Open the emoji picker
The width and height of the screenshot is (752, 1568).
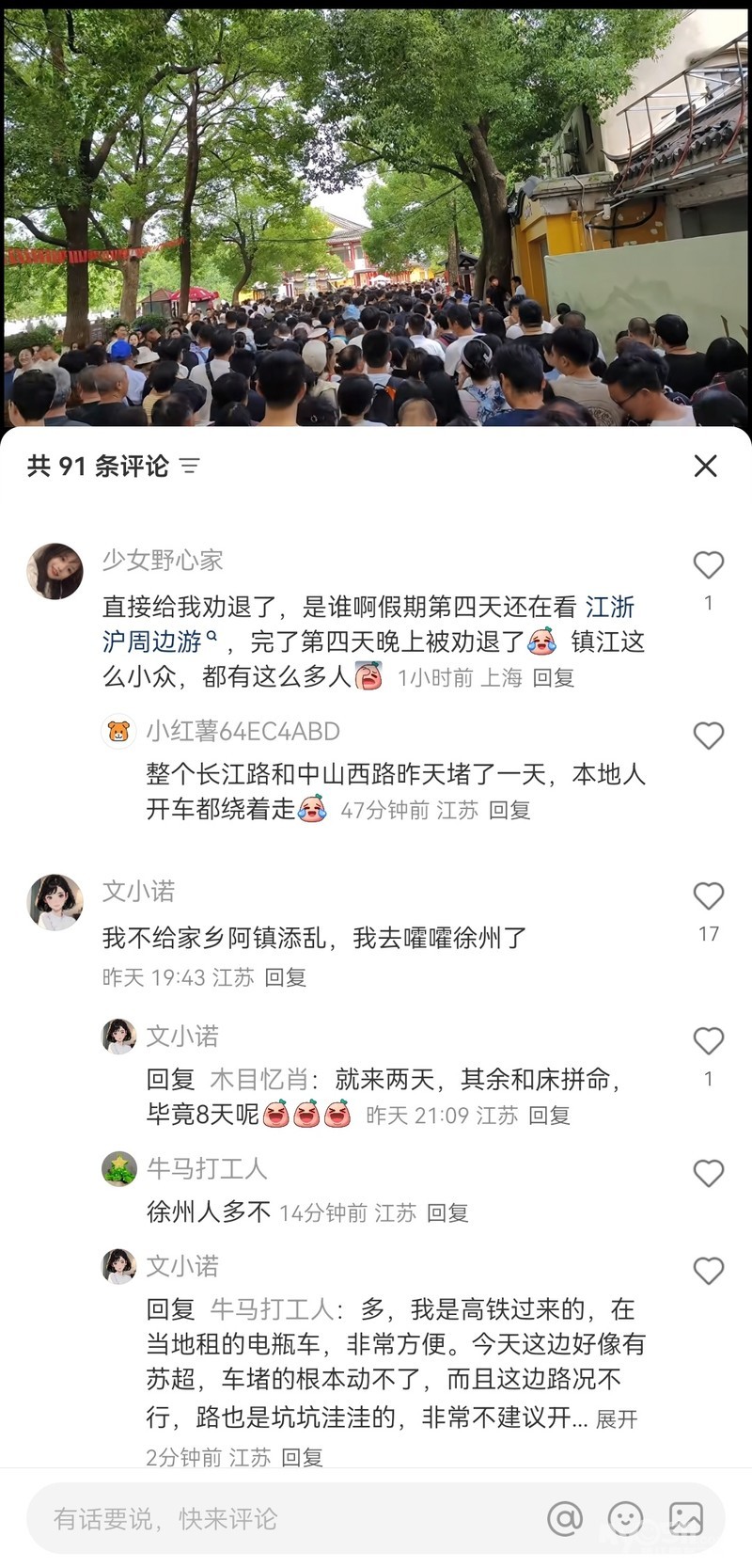(x=625, y=1518)
